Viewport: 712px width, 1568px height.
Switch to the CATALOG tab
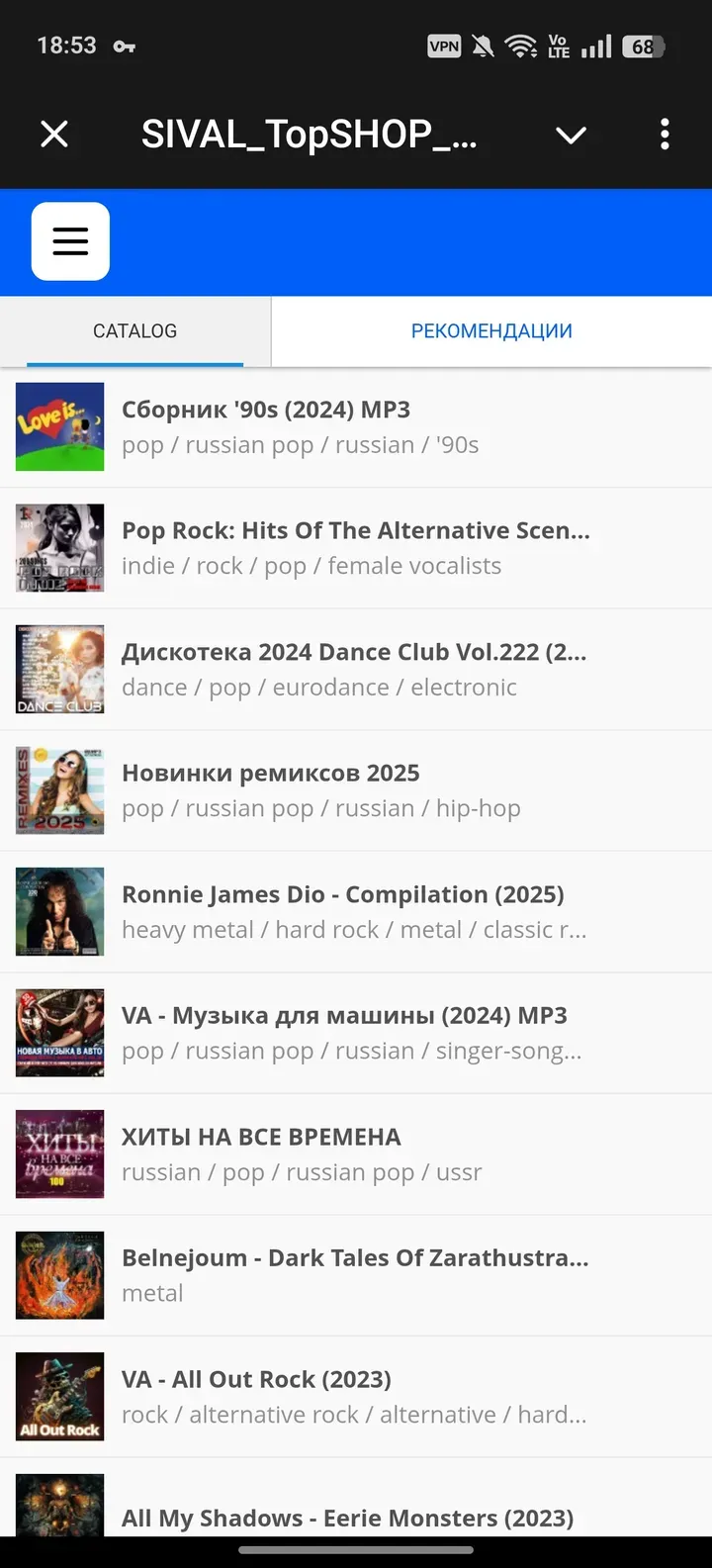[135, 331]
